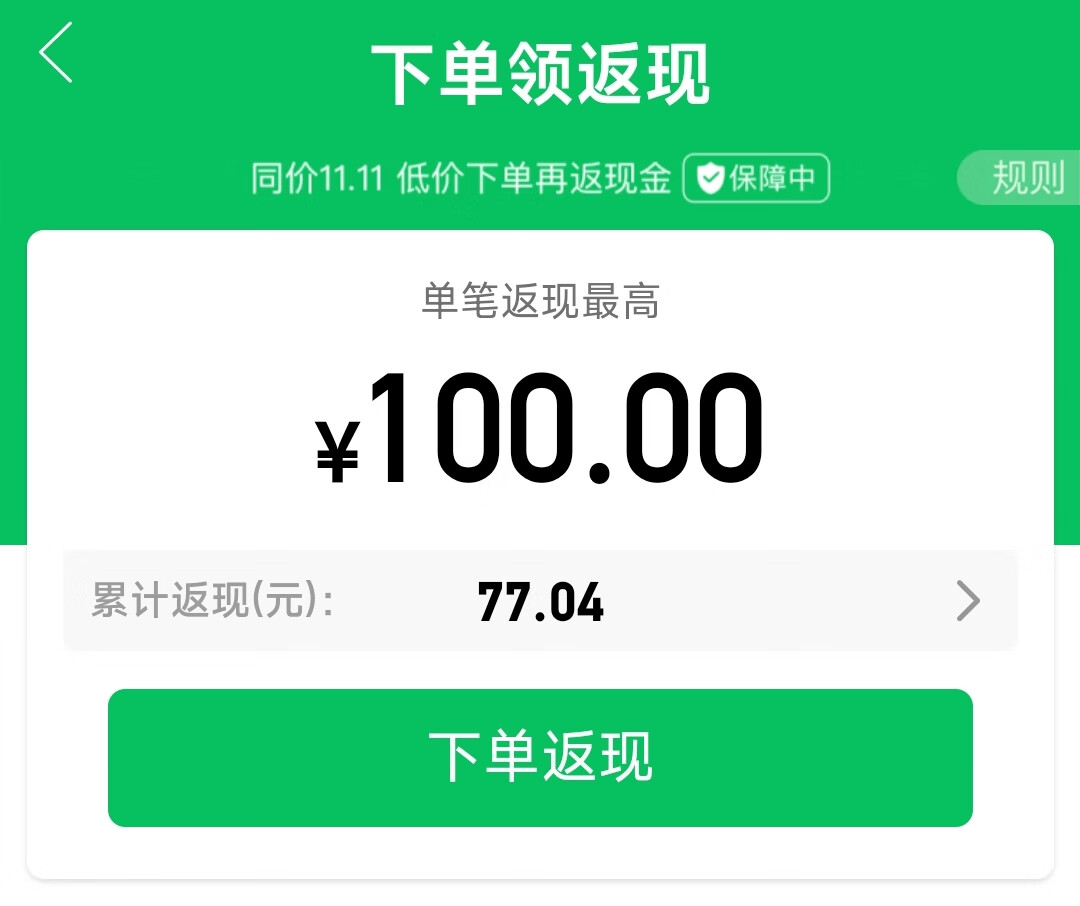The image size is (1080, 906).
Task: Open the 规则 rules button
Action: point(1024,179)
